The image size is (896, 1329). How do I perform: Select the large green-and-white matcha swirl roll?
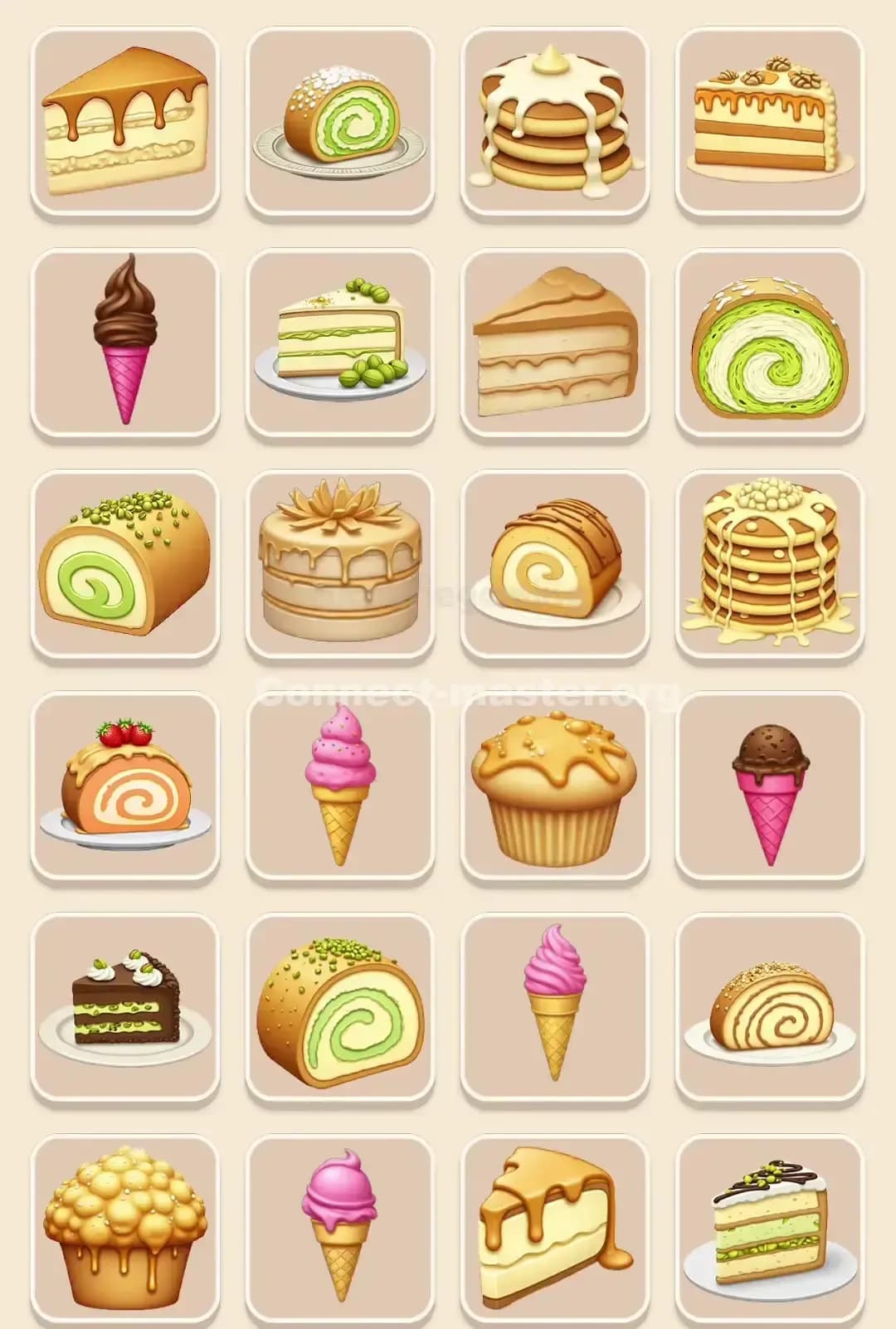click(769, 342)
